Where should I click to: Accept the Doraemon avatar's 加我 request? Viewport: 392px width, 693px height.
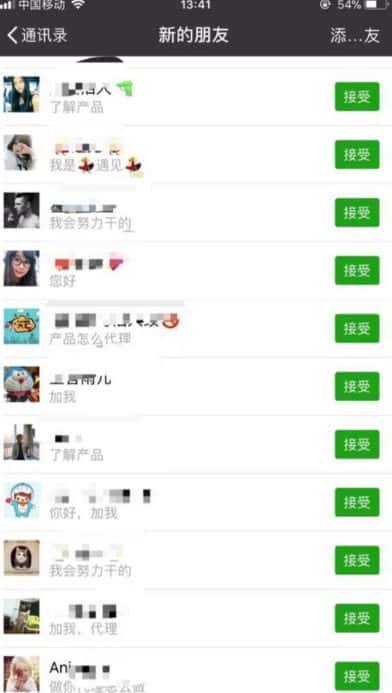point(357,386)
